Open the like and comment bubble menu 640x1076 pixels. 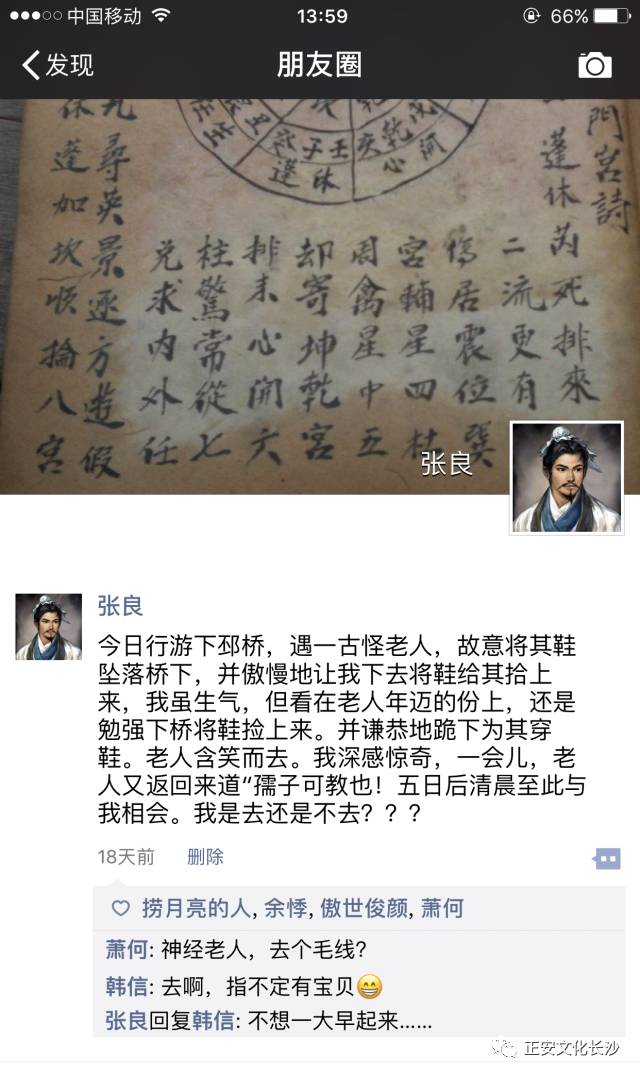pos(606,858)
